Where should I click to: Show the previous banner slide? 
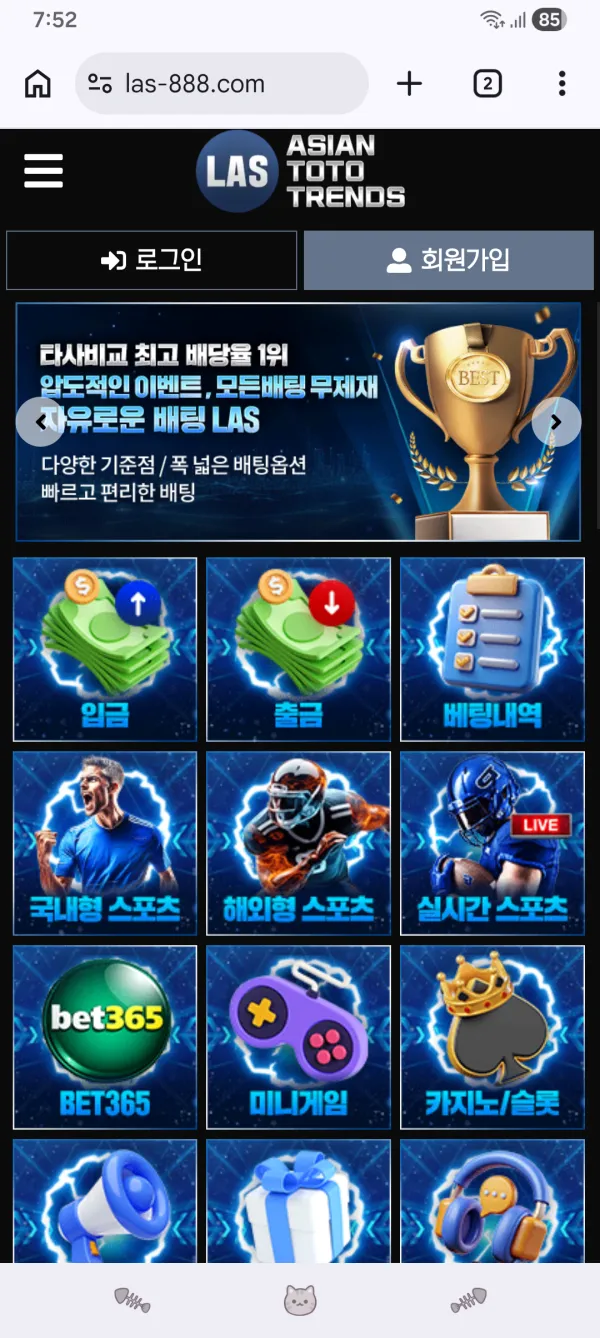pos(41,422)
